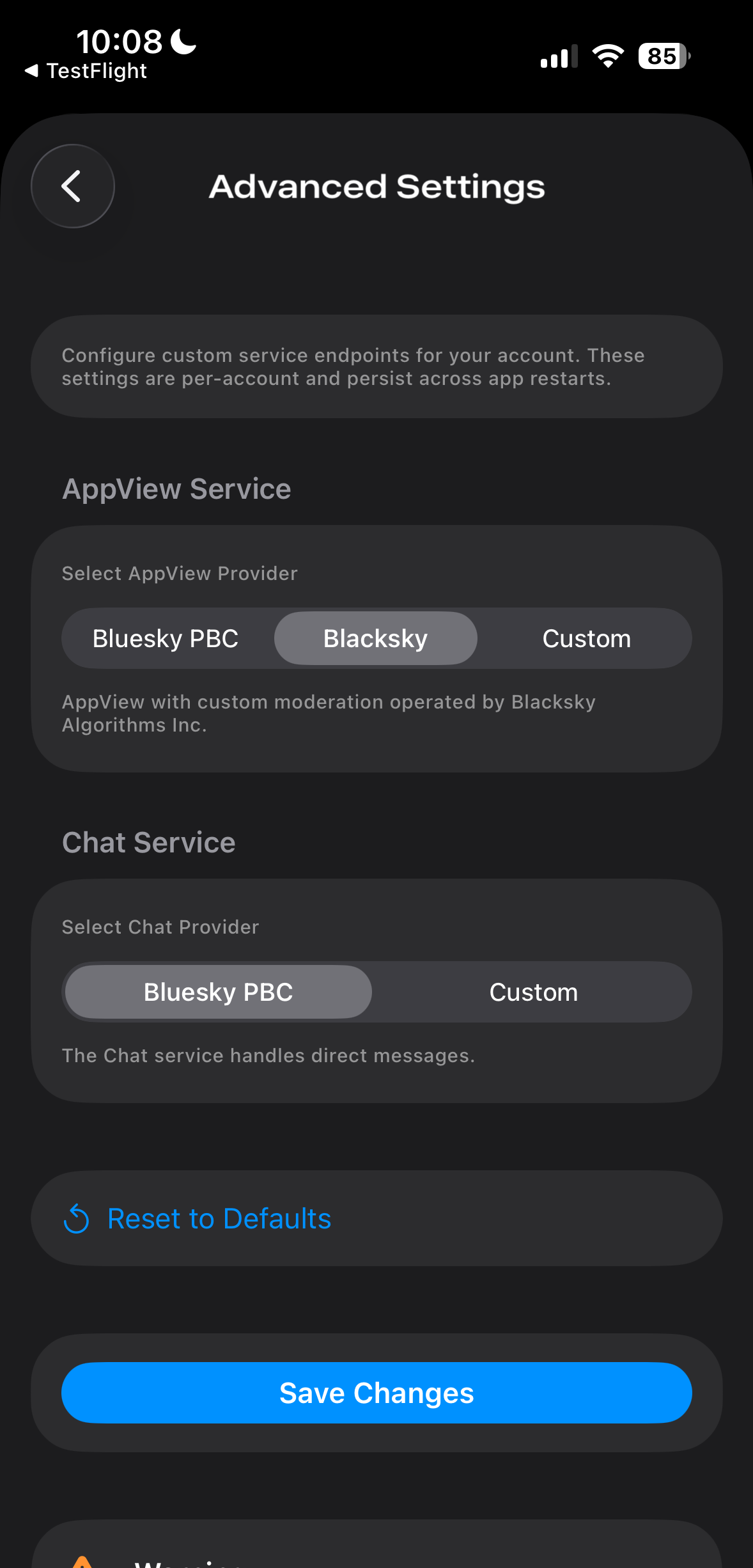Select Blacksky as AppView provider

tap(375, 638)
